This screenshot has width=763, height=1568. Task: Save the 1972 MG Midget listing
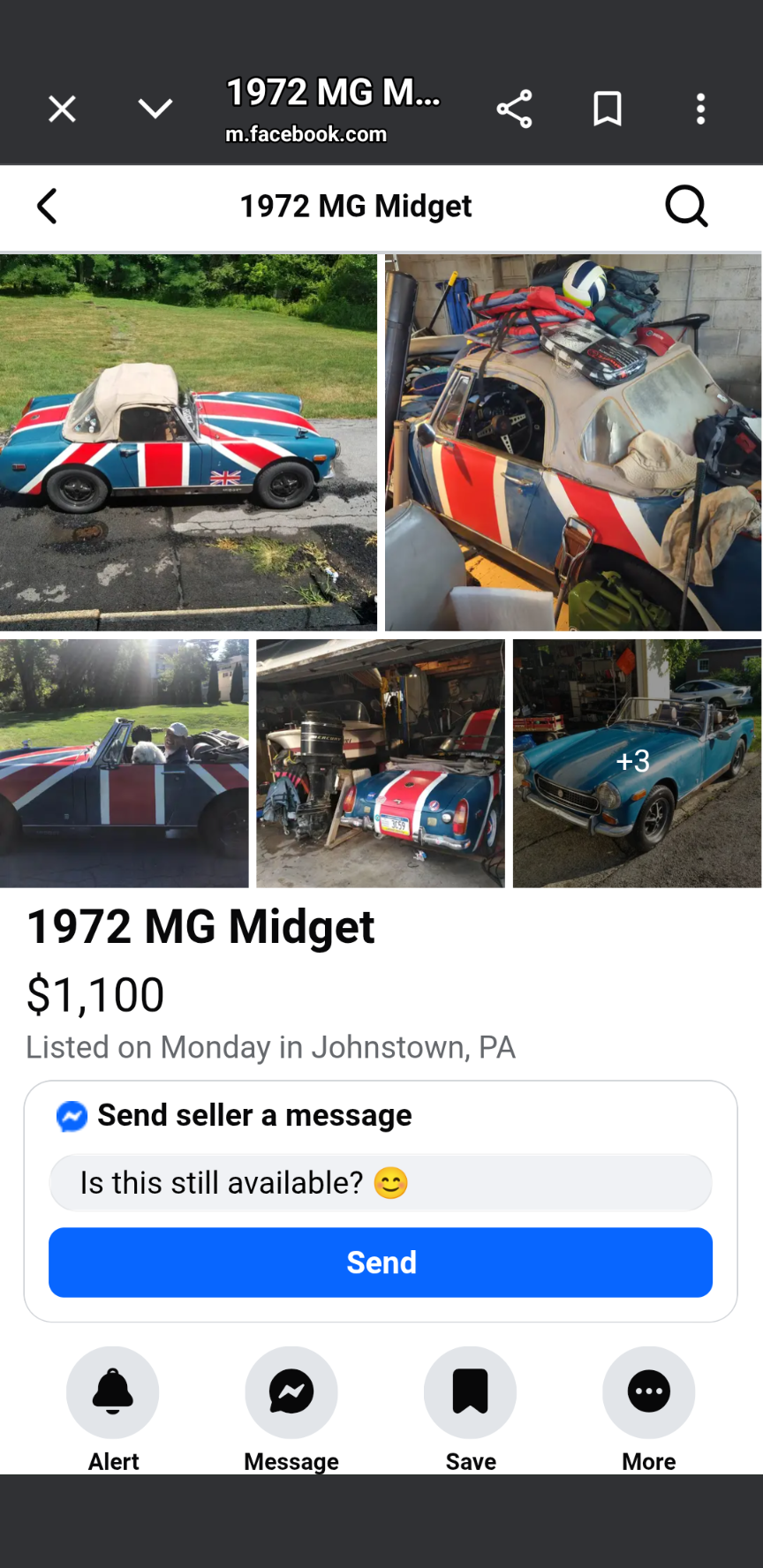(x=471, y=1393)
